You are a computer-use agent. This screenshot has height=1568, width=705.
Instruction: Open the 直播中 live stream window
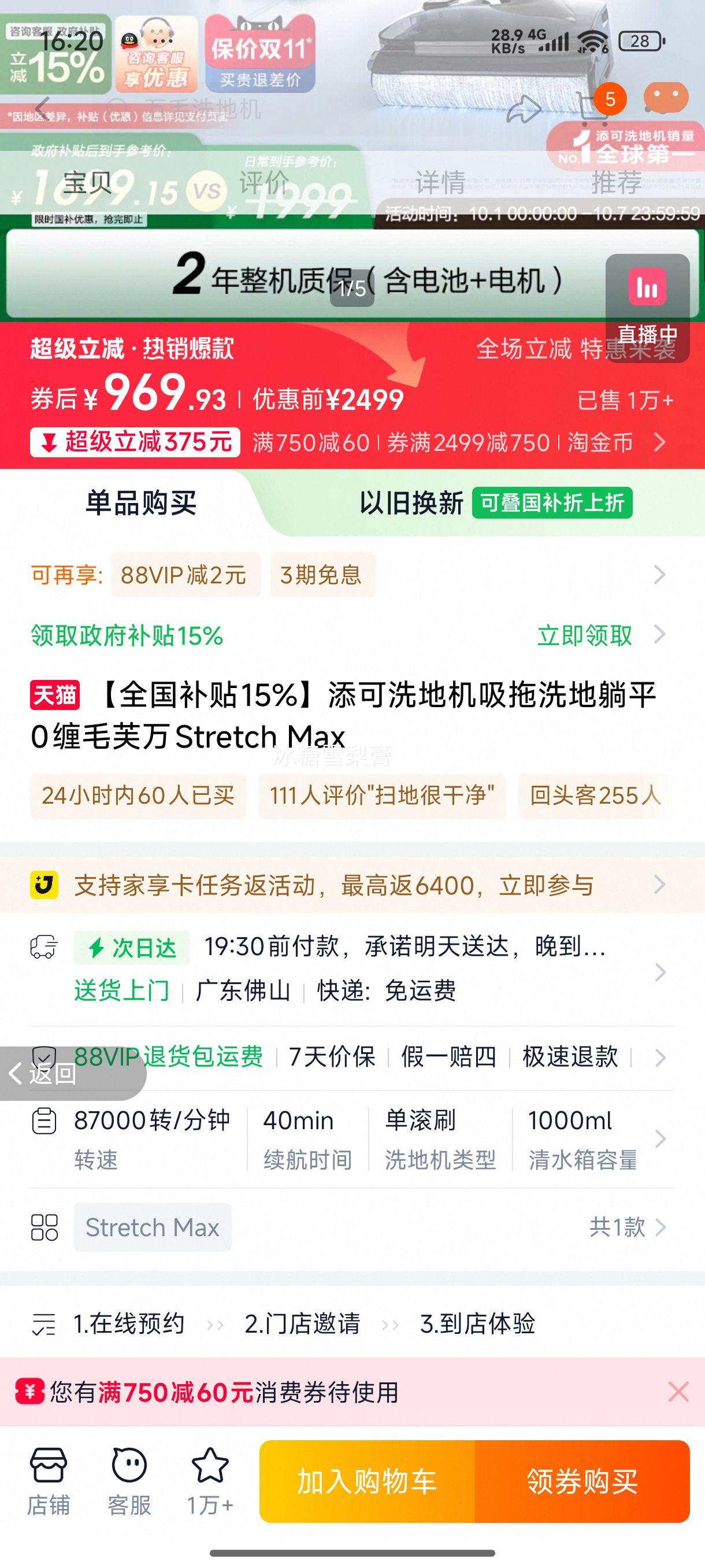click(x=647, y=304)
